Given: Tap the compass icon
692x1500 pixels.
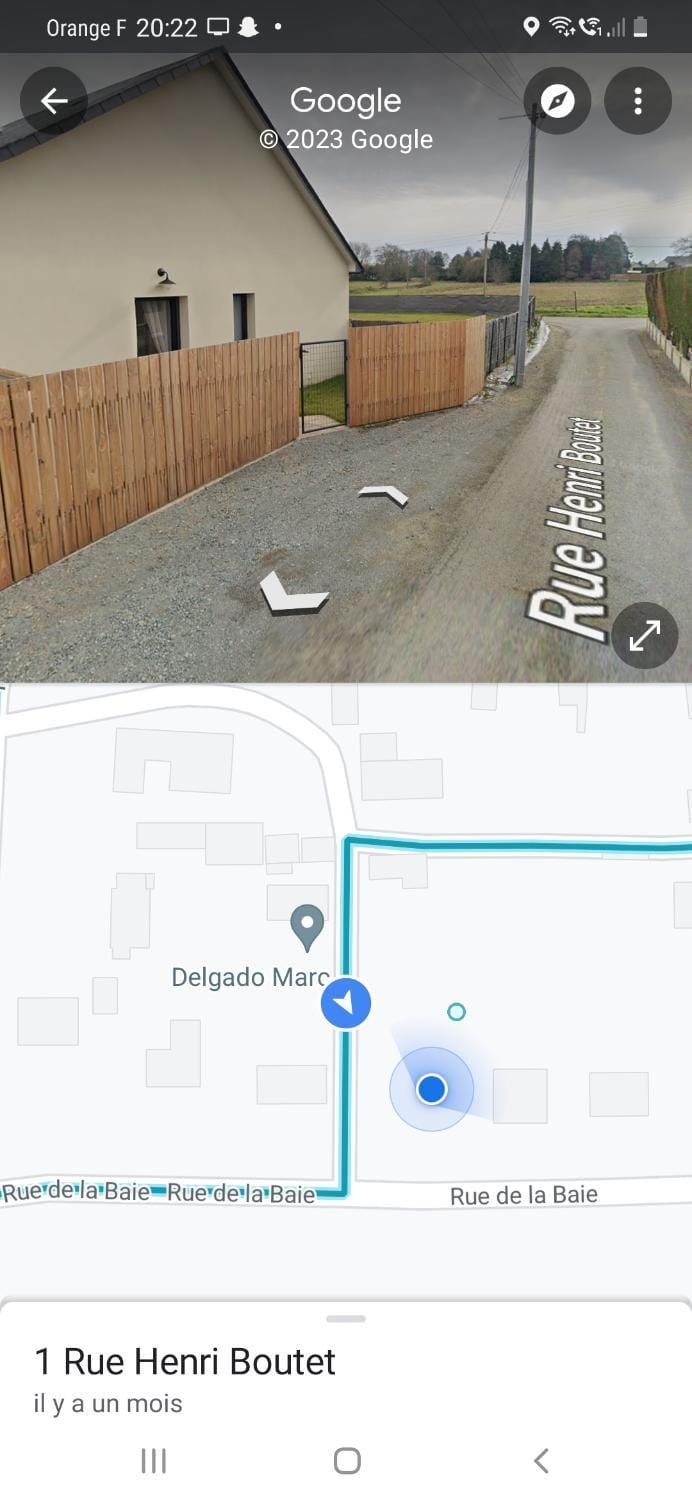Looking at the screenshot, I should pos(557,101).
